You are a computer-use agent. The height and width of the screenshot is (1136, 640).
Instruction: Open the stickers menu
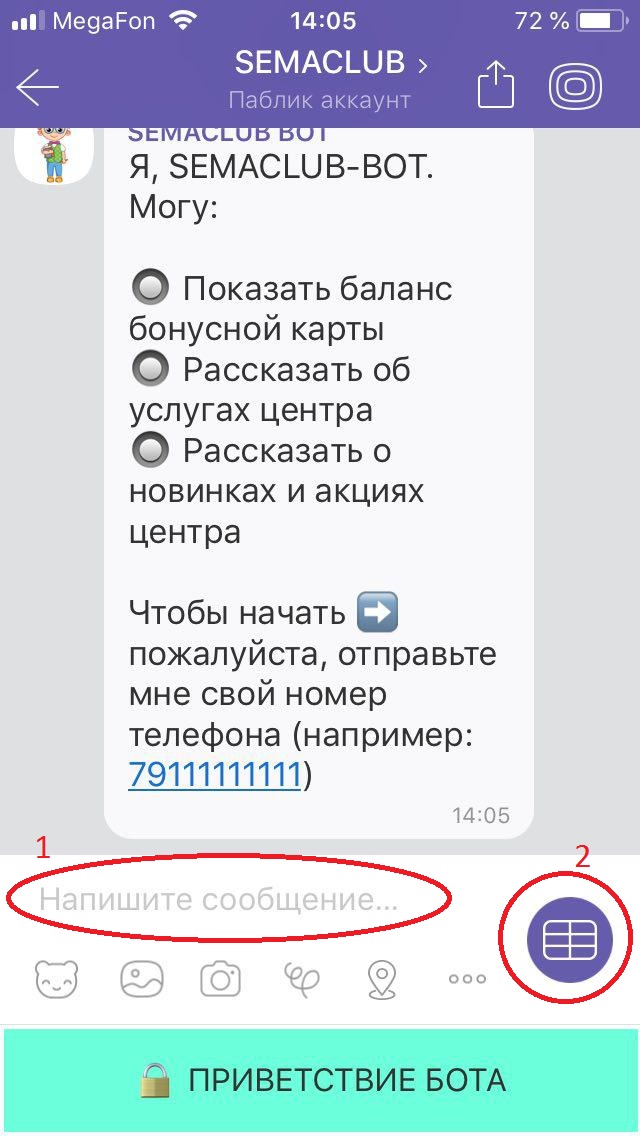(55, 979)
